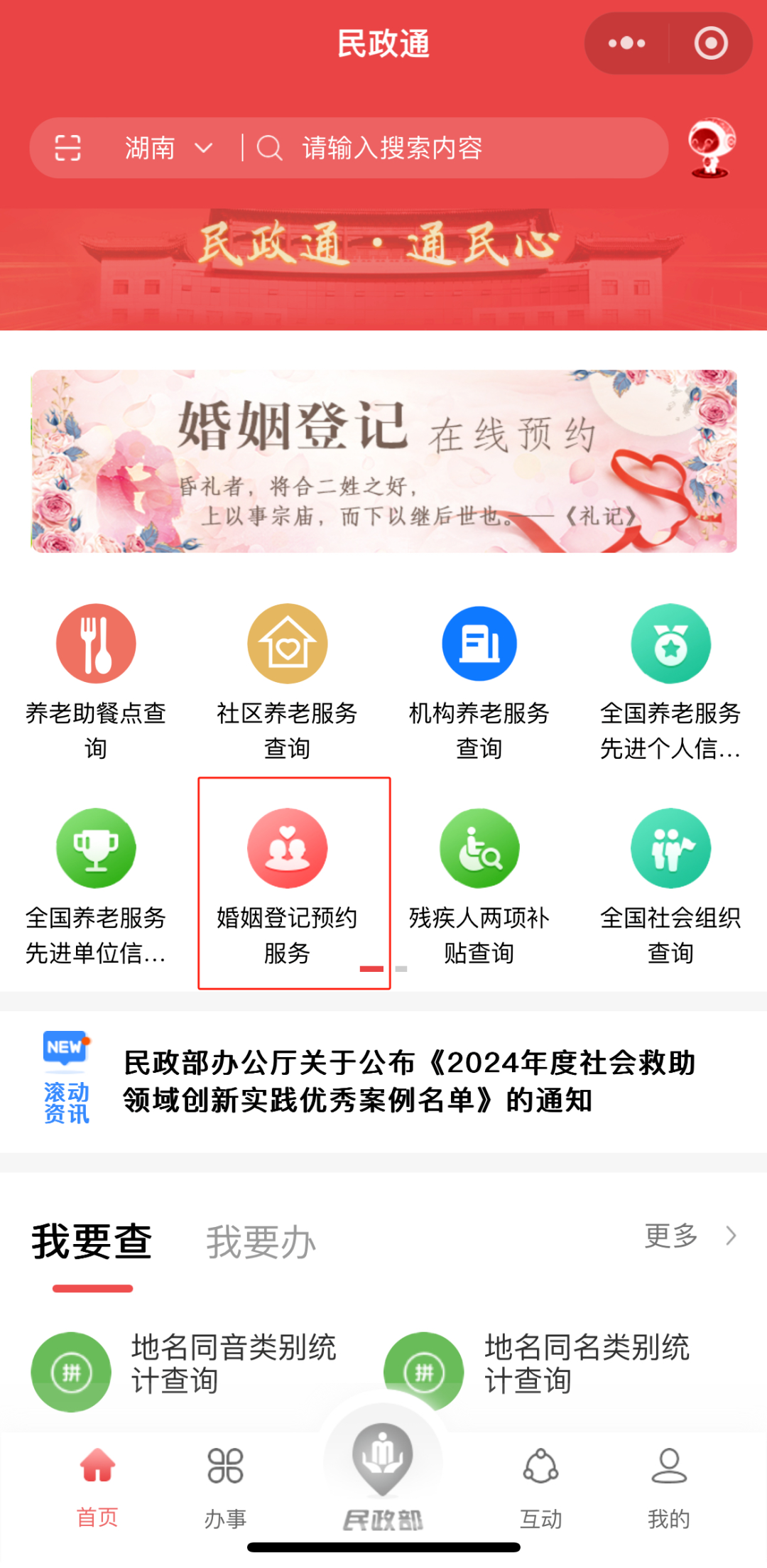Screen dimensions: 767x1568
Task: Expand the 湖南 region dropdown
Action: coord(168,148)
